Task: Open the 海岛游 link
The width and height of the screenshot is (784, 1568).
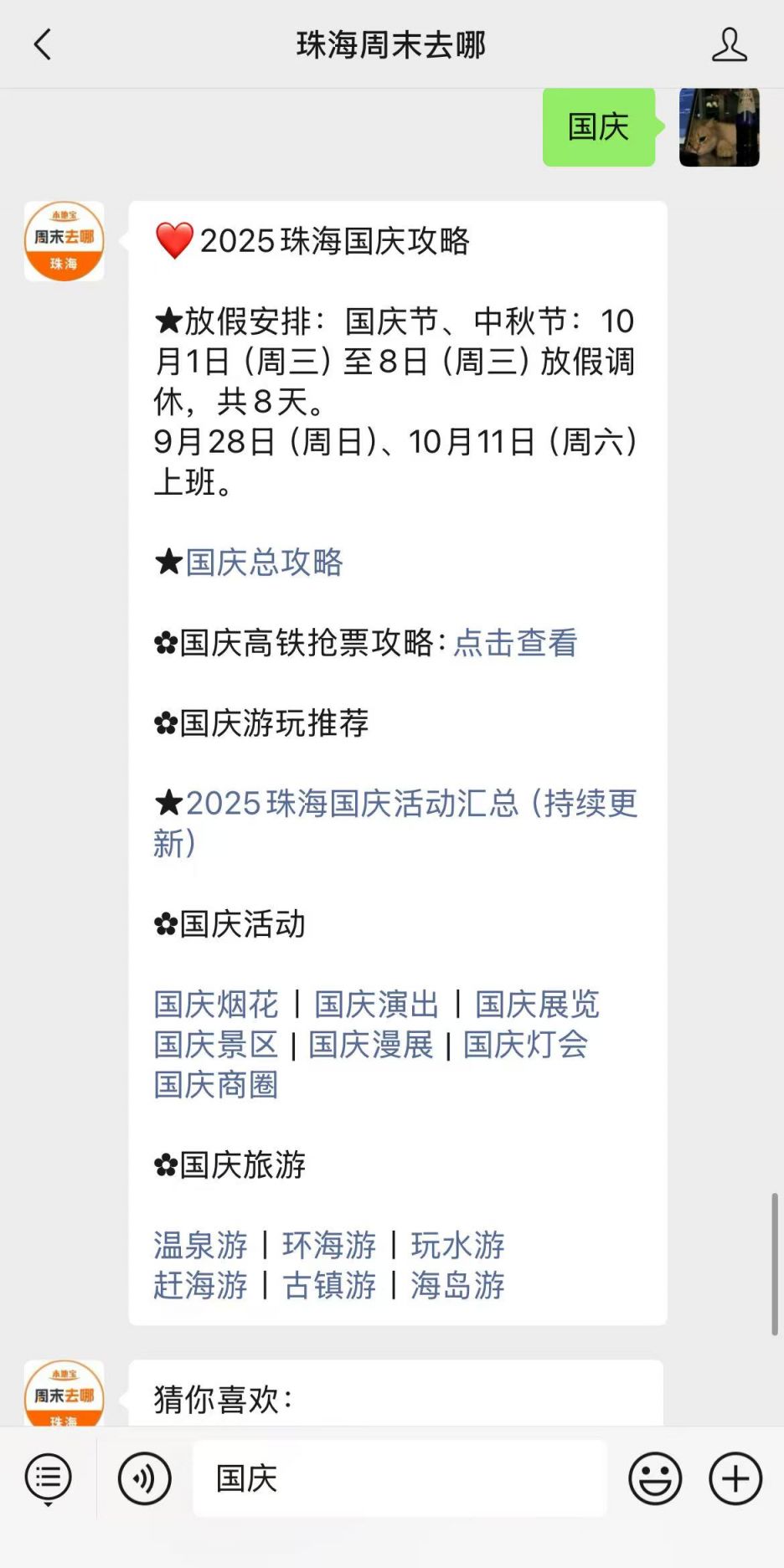Action: coord(457,1285)
